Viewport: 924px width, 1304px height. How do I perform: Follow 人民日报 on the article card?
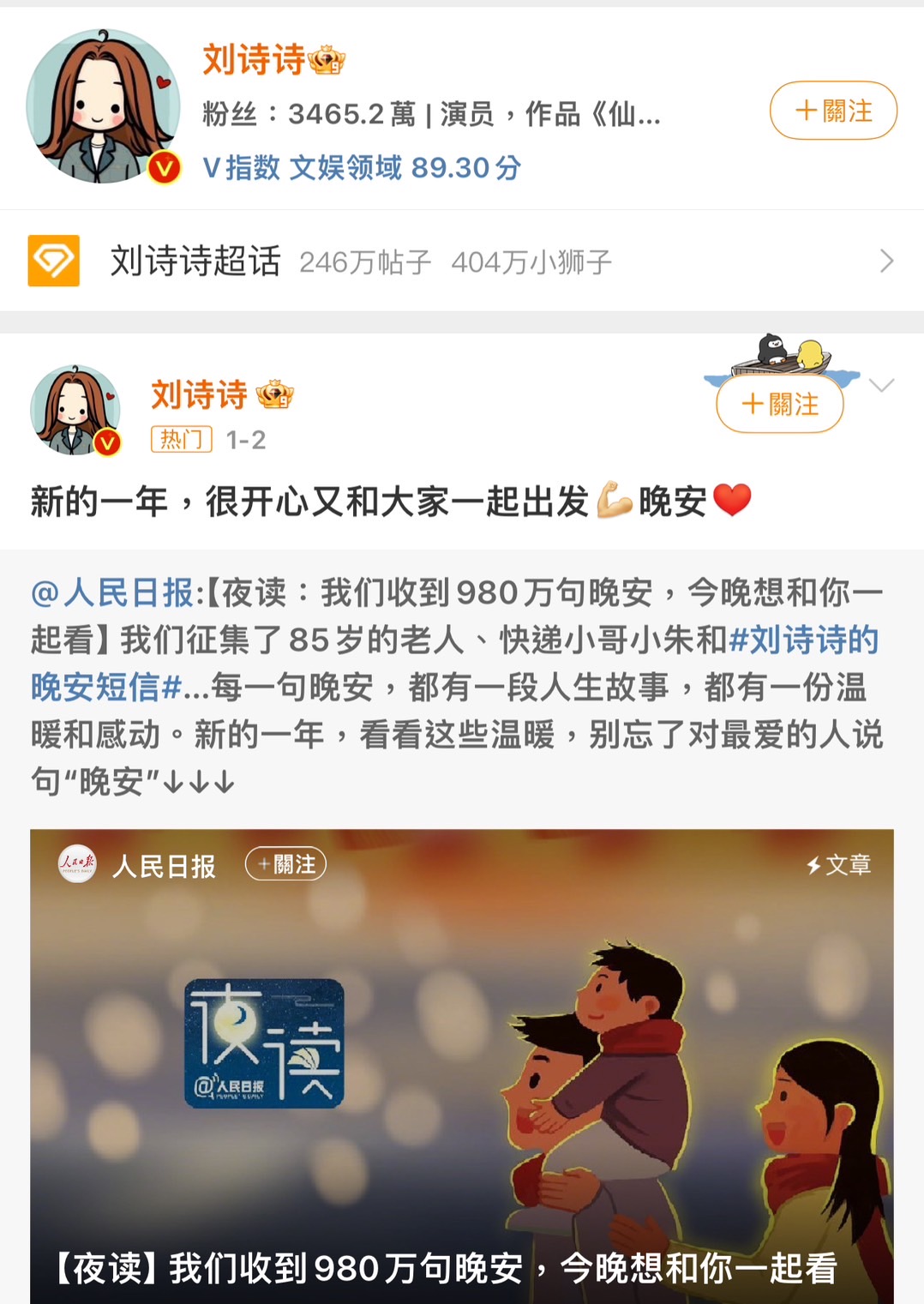[285, 864]
